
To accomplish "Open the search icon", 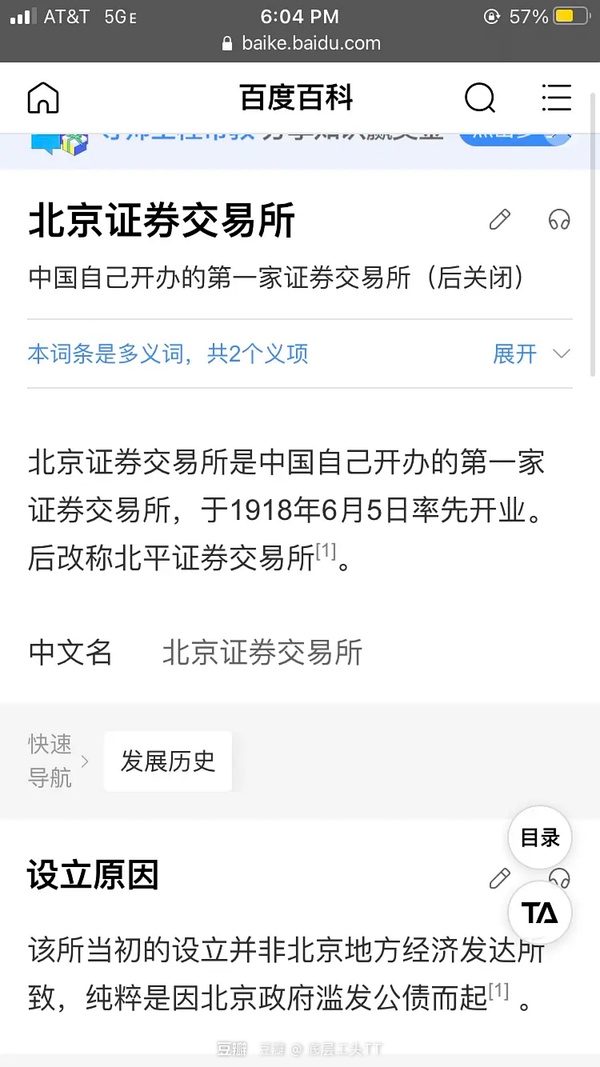I will click(x=480, y=98).
